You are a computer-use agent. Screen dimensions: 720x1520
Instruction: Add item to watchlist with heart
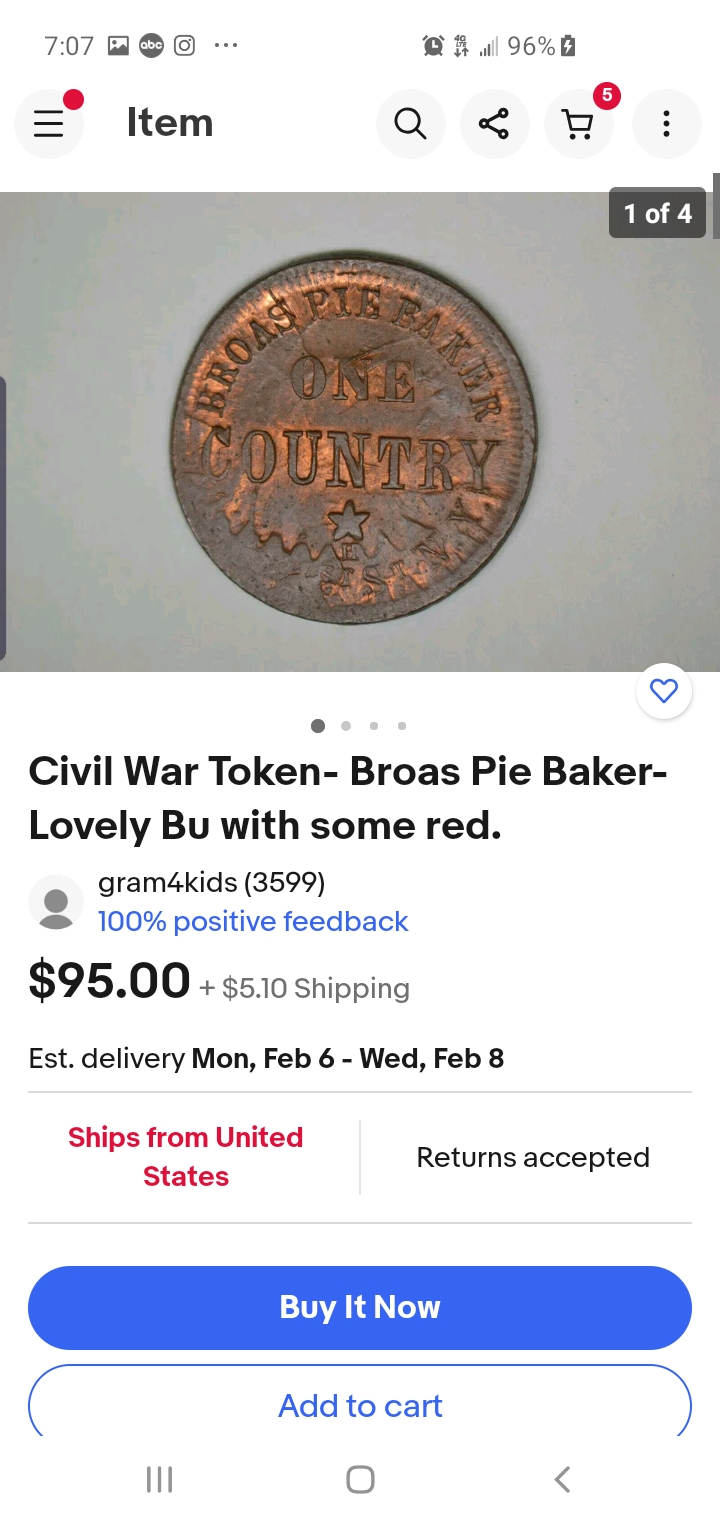coord(664,691)
